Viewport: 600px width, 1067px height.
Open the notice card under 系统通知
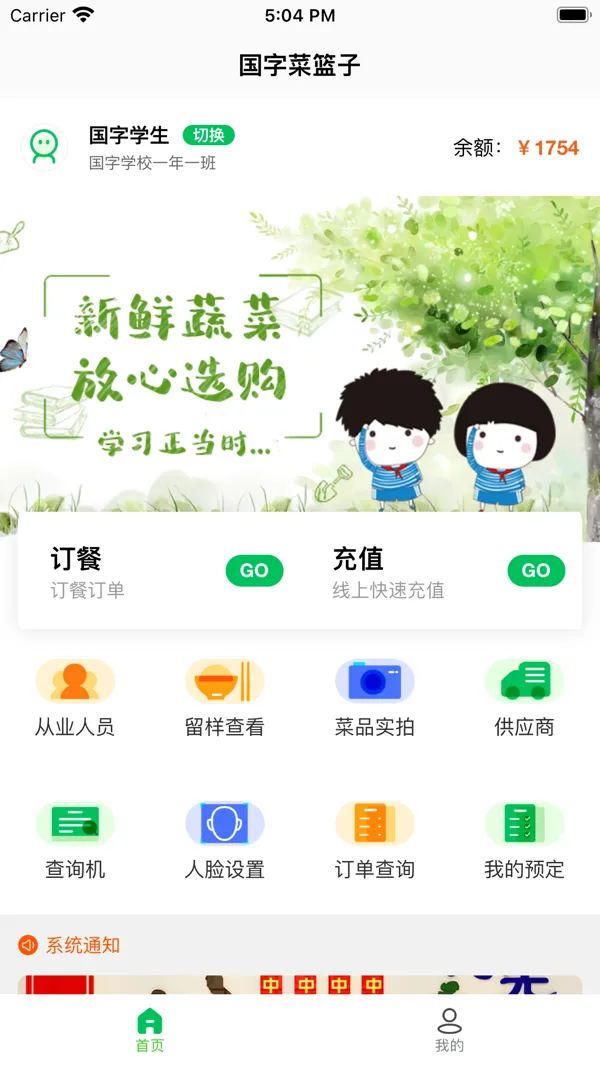pos(300,984)
